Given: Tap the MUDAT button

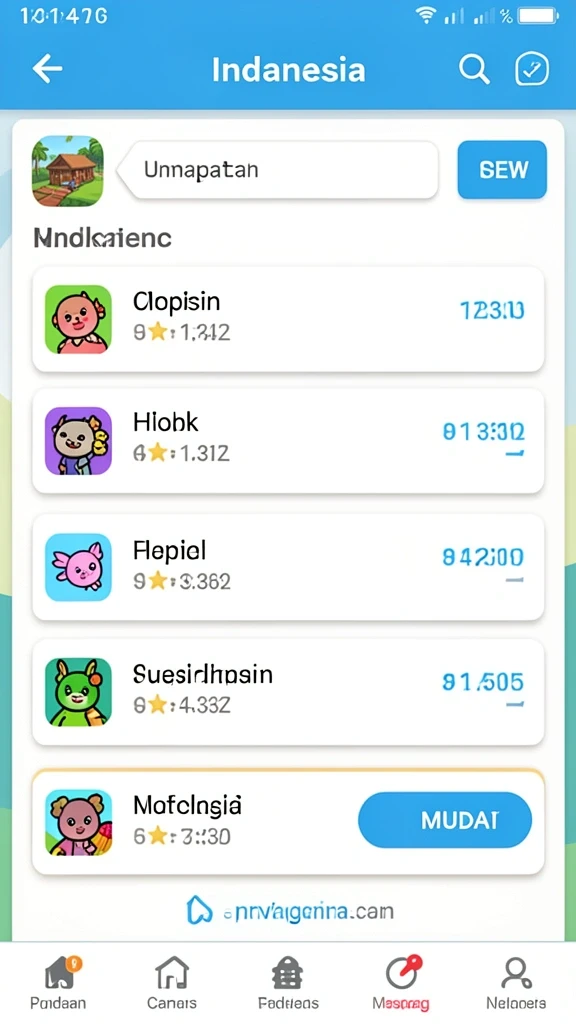Looking at the screenshot, I should 445,820.
